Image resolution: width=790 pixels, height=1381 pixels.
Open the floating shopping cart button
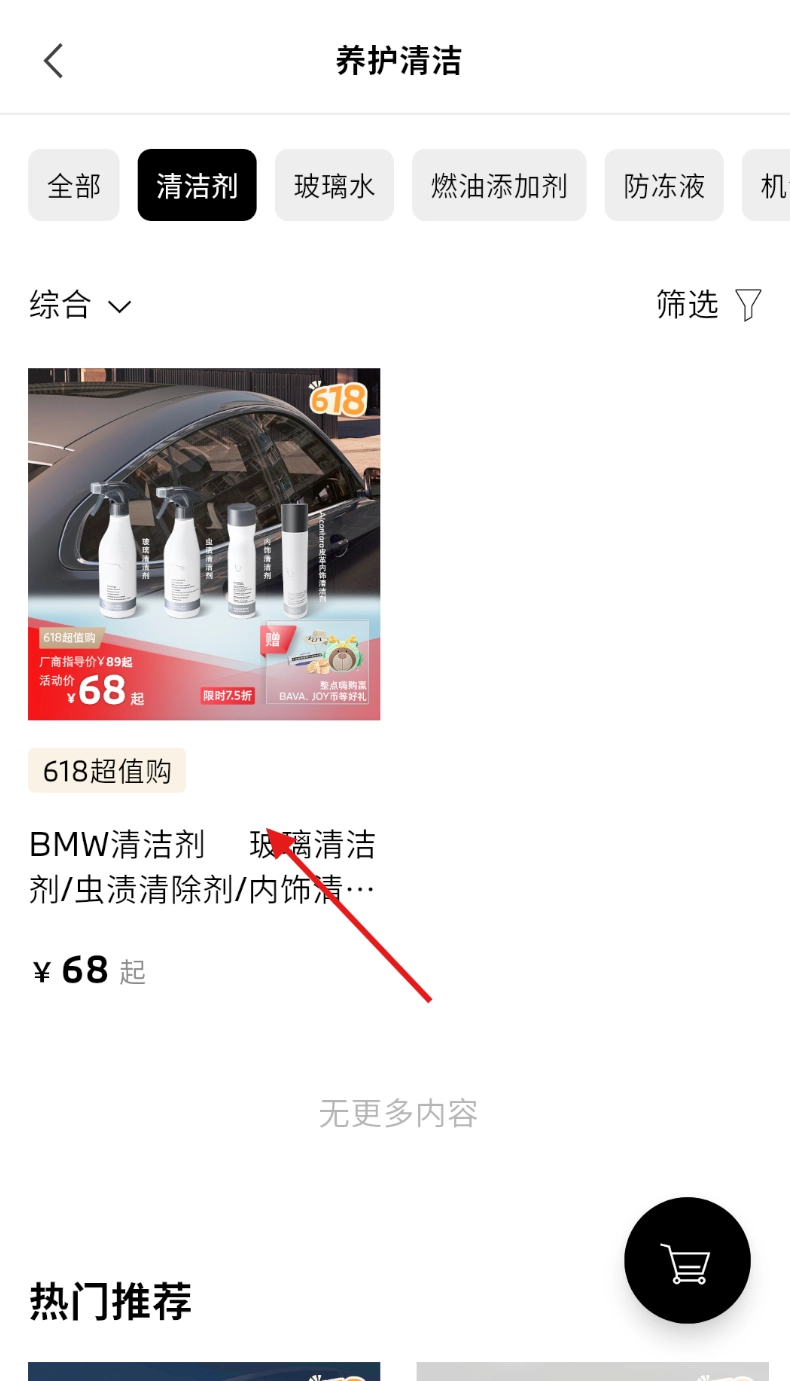[687, 1260]
